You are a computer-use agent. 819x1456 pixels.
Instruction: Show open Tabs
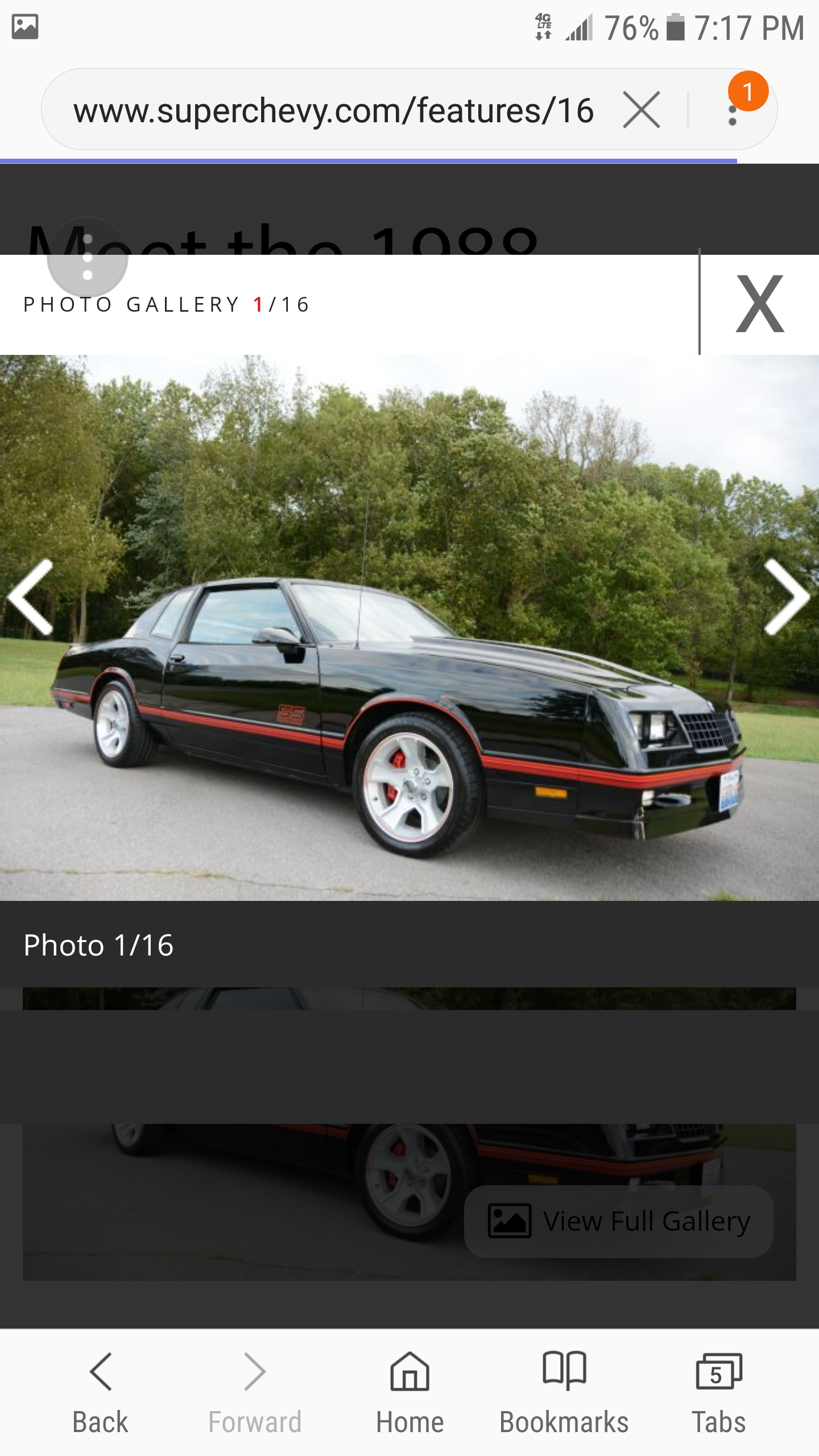click(x=719, y=1392)
